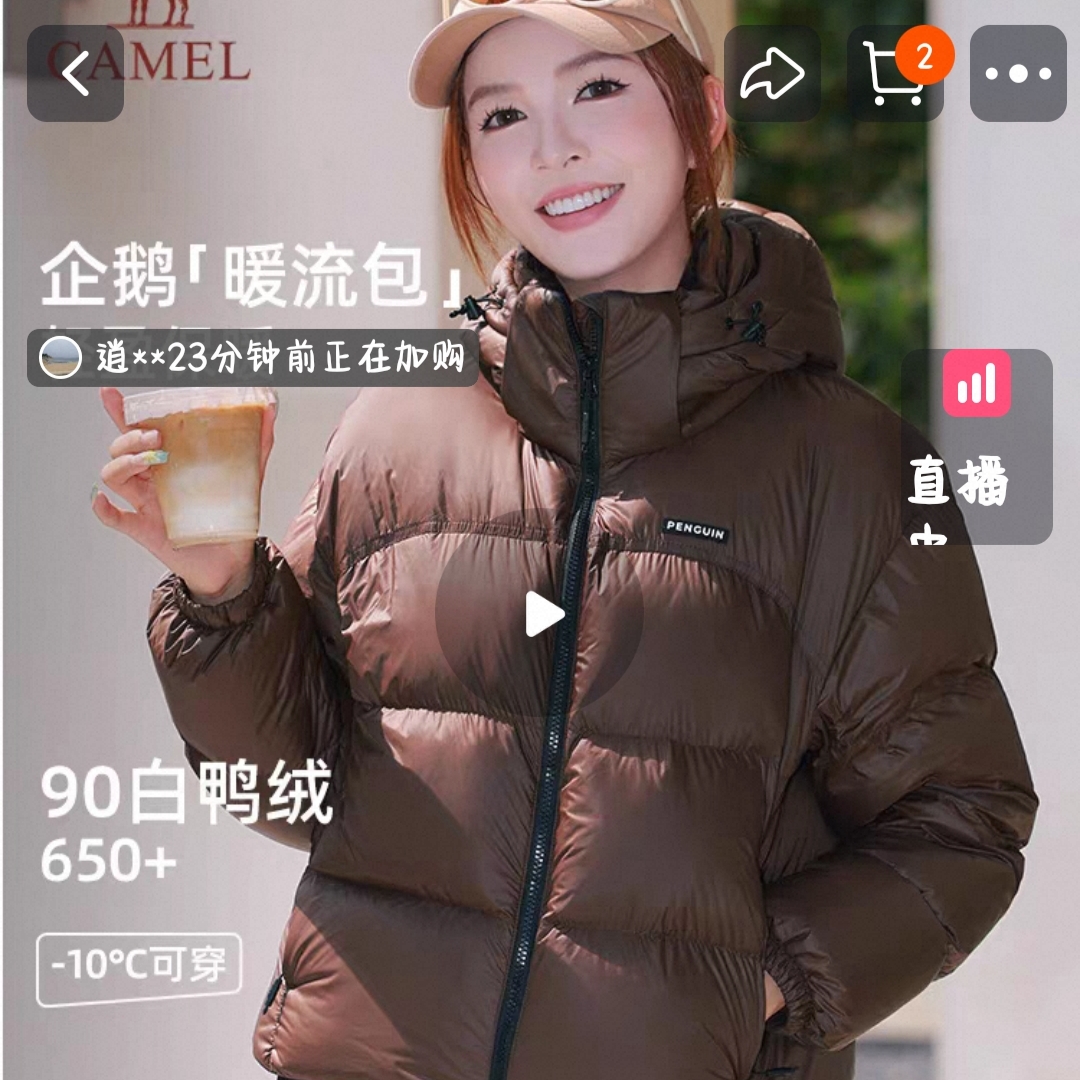Go back using the back arrow
The width and height of the screenshot is (1080, 1080).
pyautogui.click(x=75, y=74)
